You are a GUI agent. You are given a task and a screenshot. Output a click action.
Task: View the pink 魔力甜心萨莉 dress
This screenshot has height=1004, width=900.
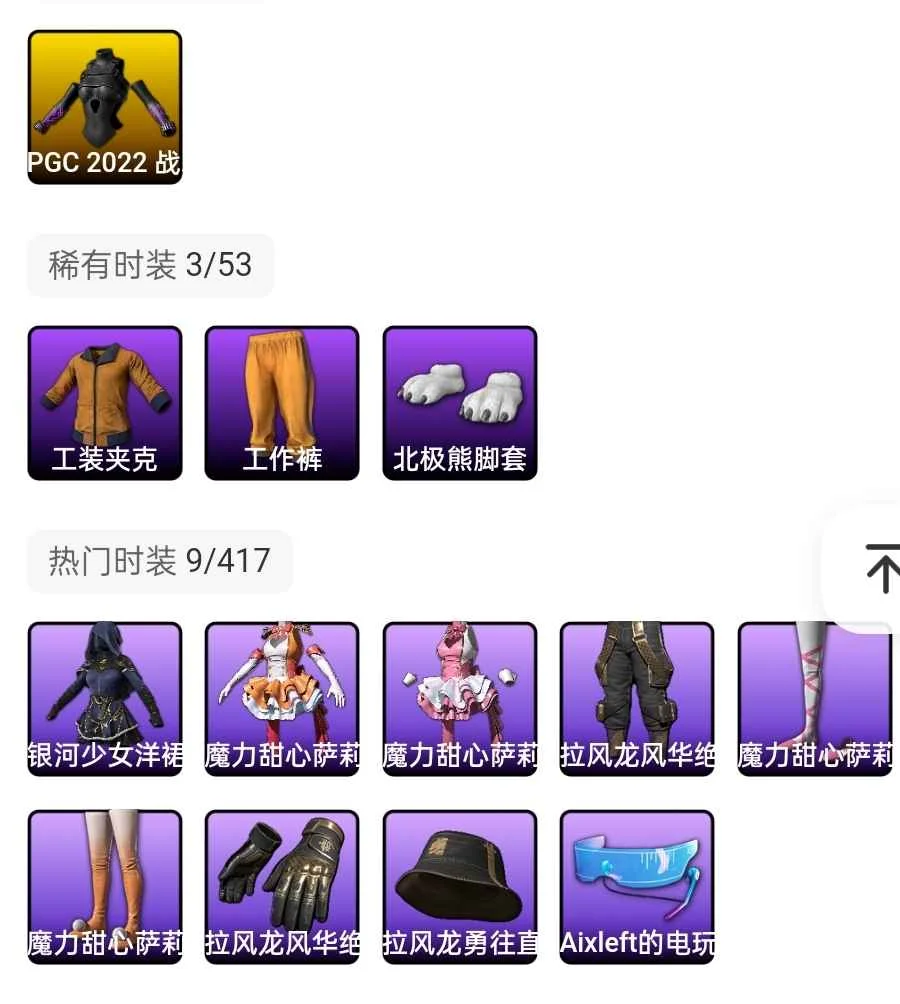point(460,699)
